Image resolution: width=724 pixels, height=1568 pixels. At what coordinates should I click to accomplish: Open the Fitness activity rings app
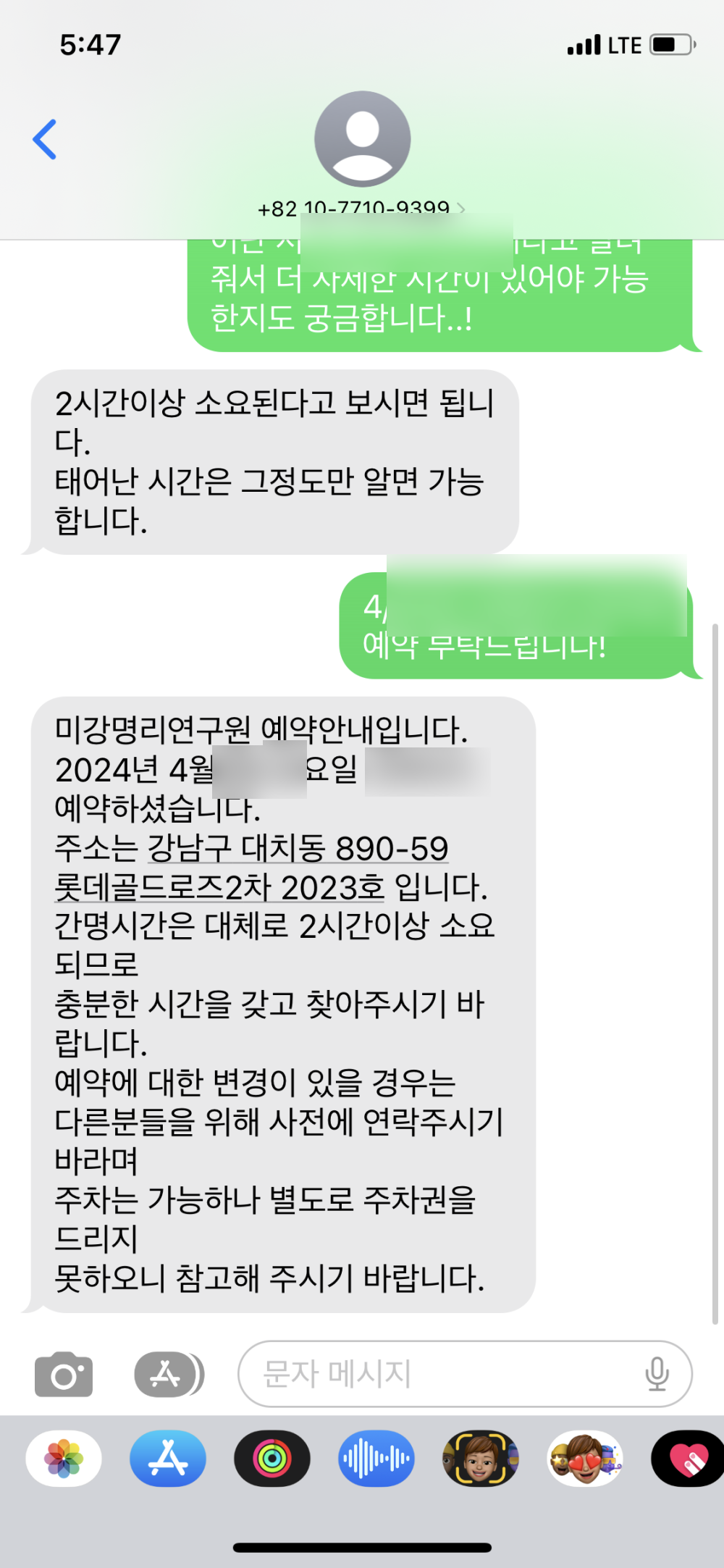[x=272, y=1458]
